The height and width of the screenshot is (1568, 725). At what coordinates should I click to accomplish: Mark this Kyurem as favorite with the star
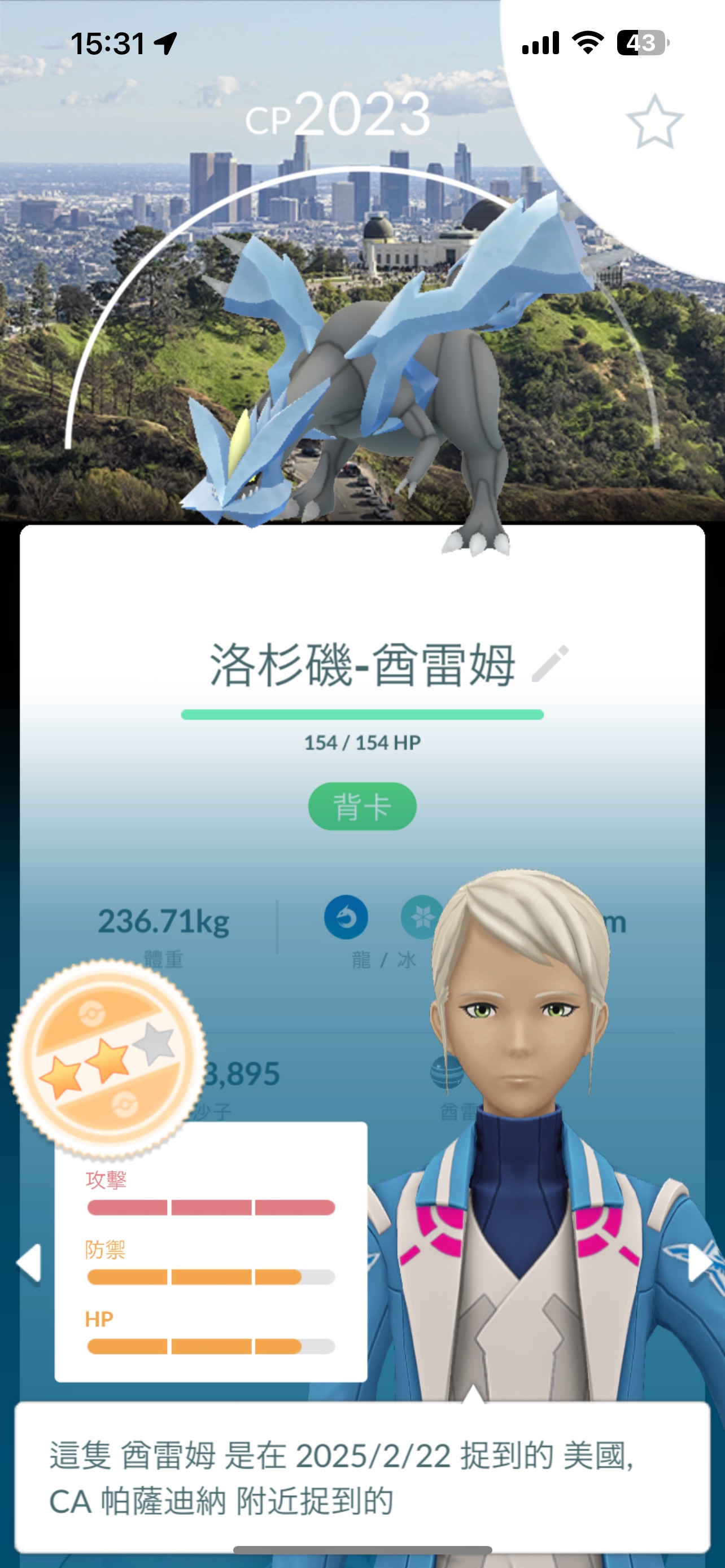[654, 122]
